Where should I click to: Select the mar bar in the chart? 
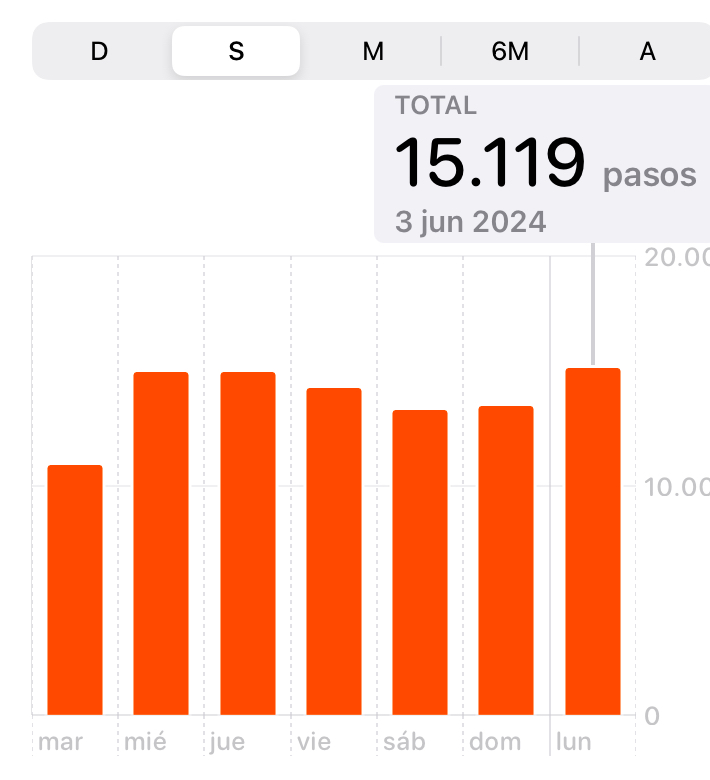pyautogui.click(x=75, y=590)
